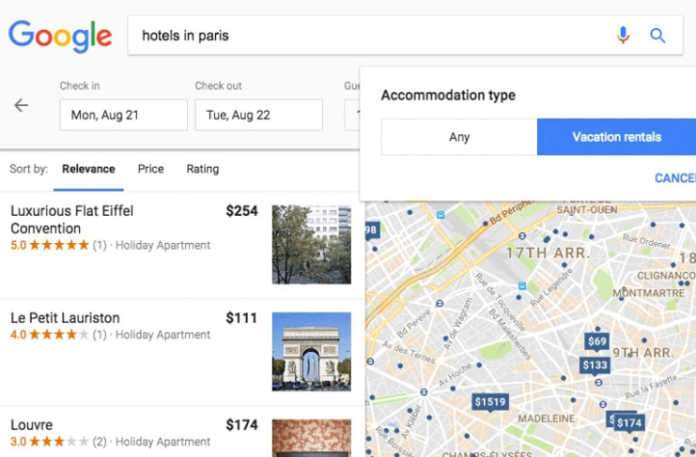Sort results by Relevance
The width and height of the screenshot is (696, 457).
(x=88, y=169)
